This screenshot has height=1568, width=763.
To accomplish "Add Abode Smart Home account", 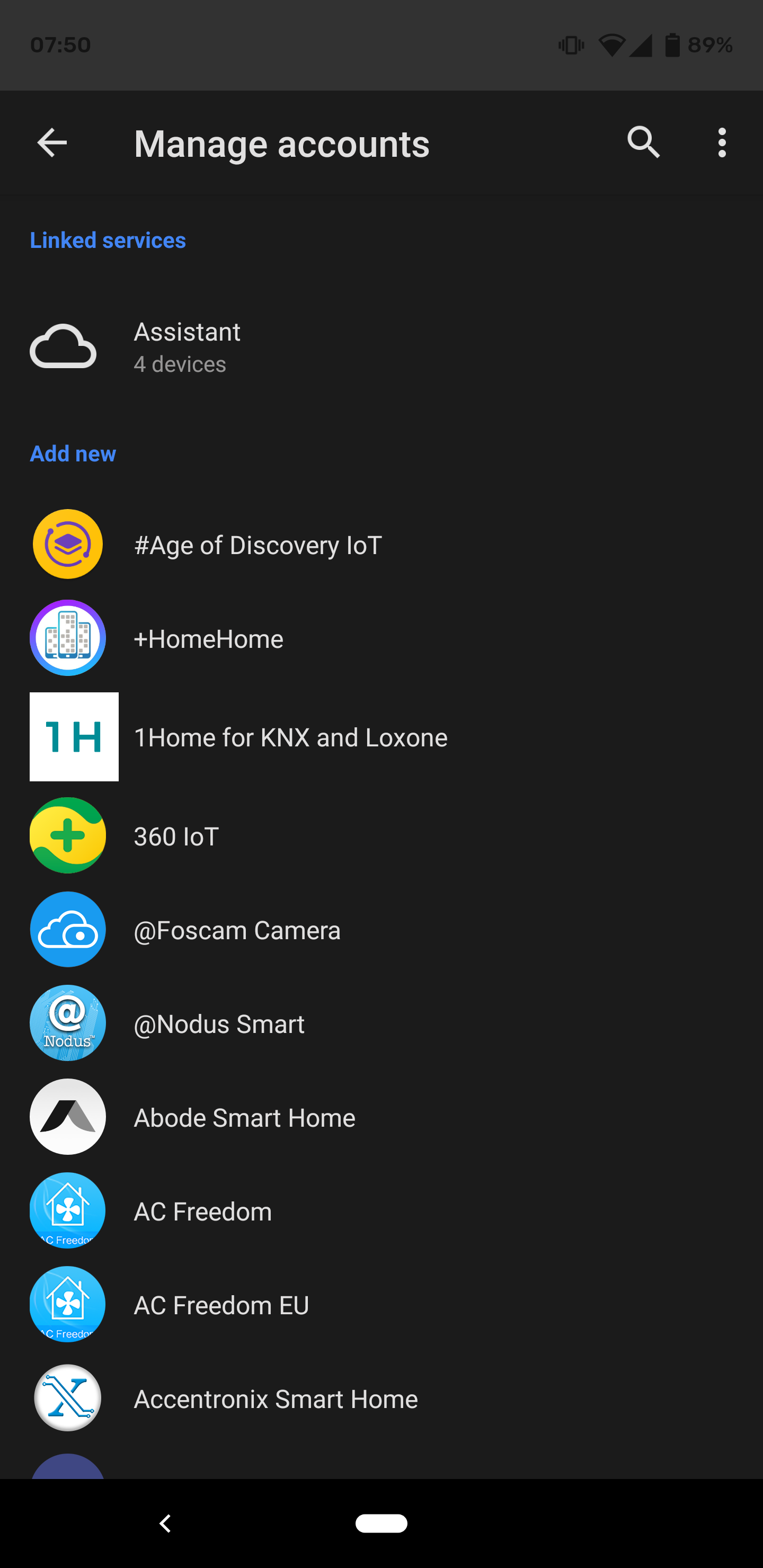I will [381, 1117].
